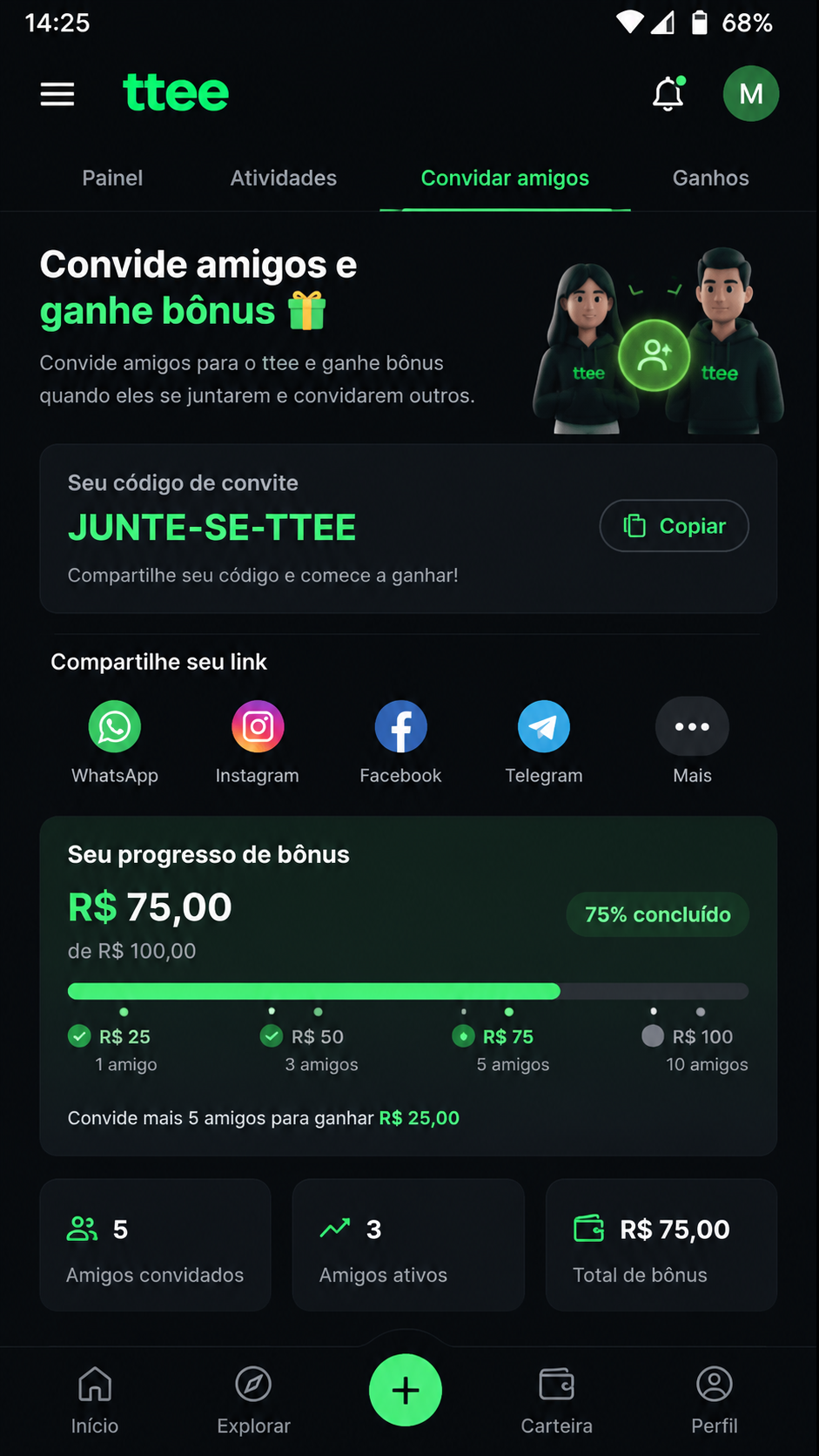Open the Amigos ativos card

tap(408, 1245)
